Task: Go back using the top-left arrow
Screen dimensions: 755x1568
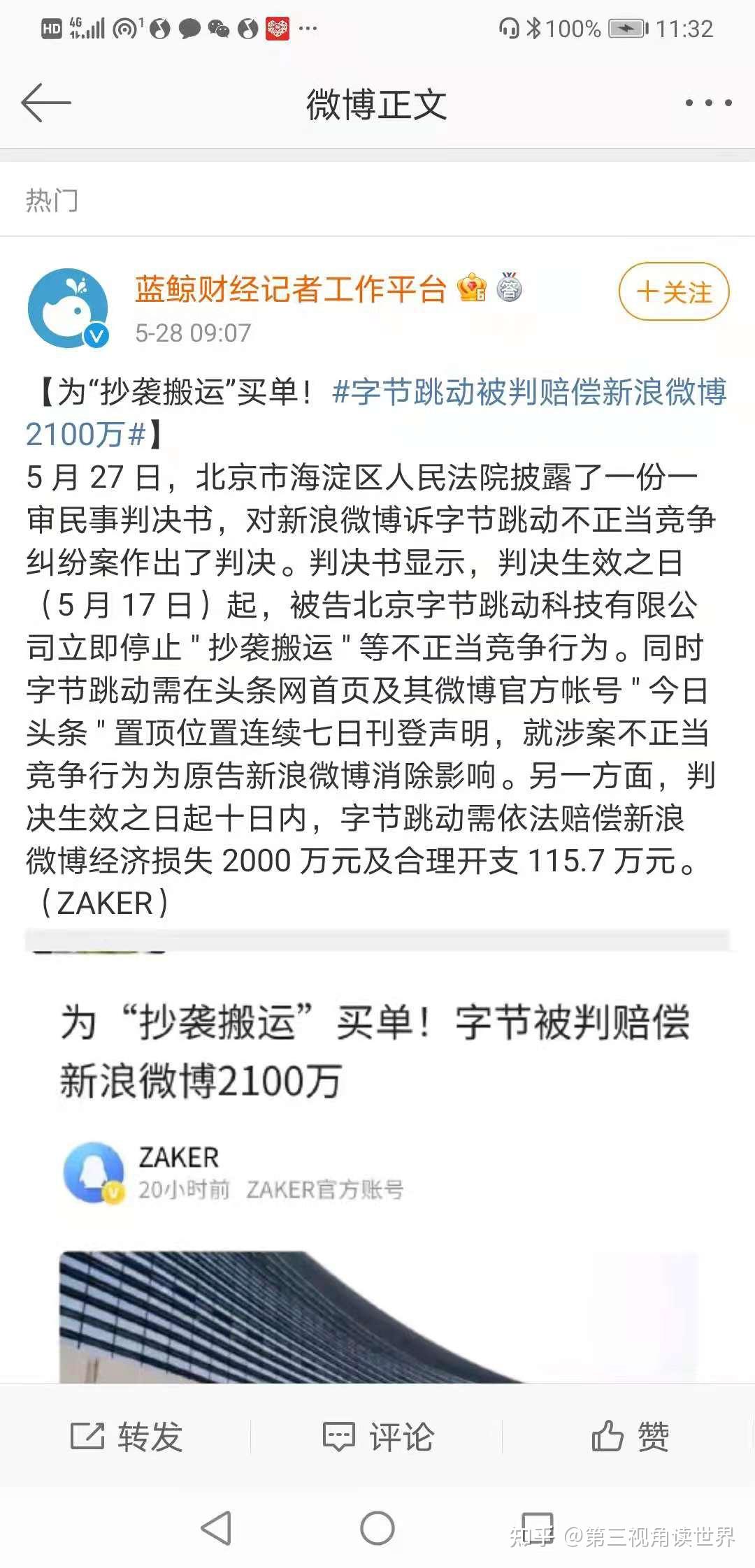Action: click(46, 103)
